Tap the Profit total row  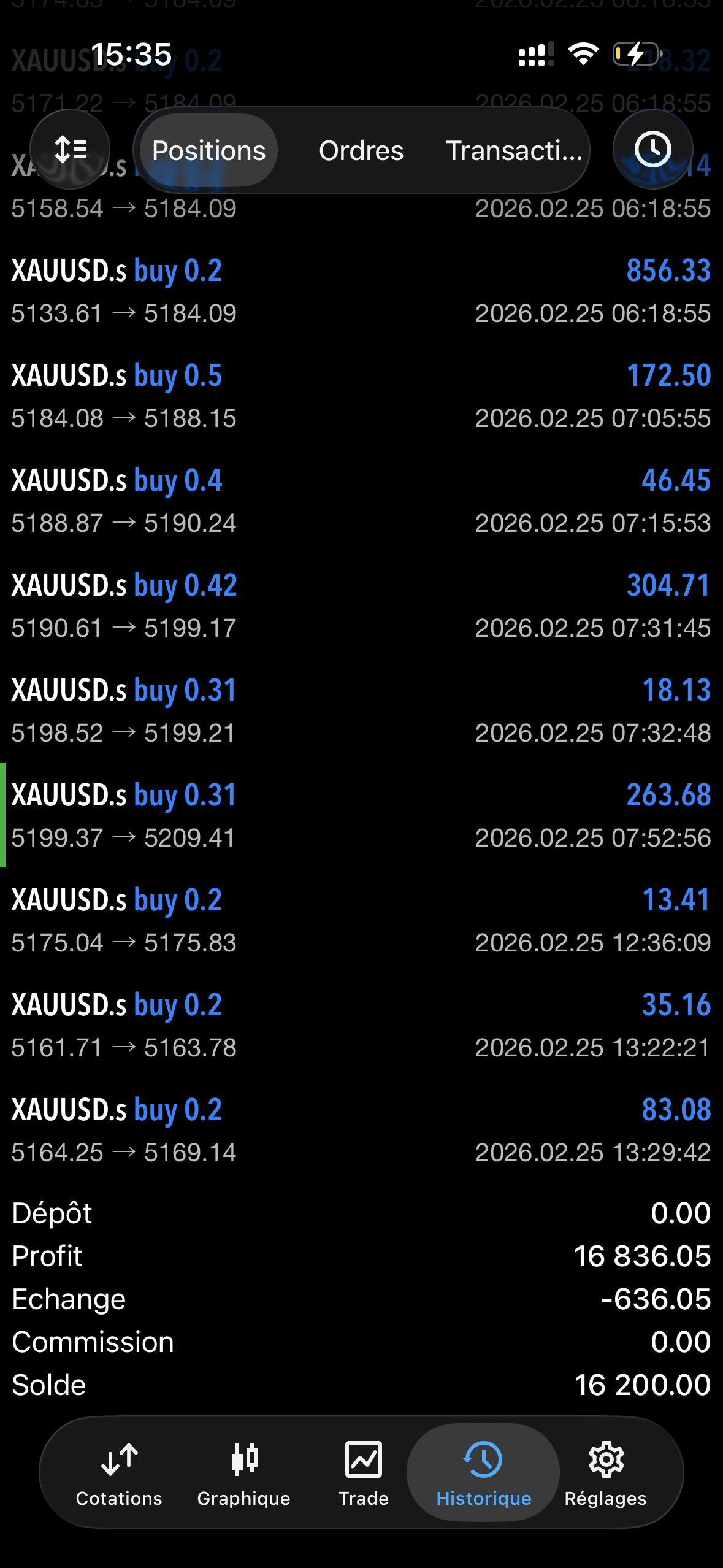pyautogui.click(x=362, y=1256)
